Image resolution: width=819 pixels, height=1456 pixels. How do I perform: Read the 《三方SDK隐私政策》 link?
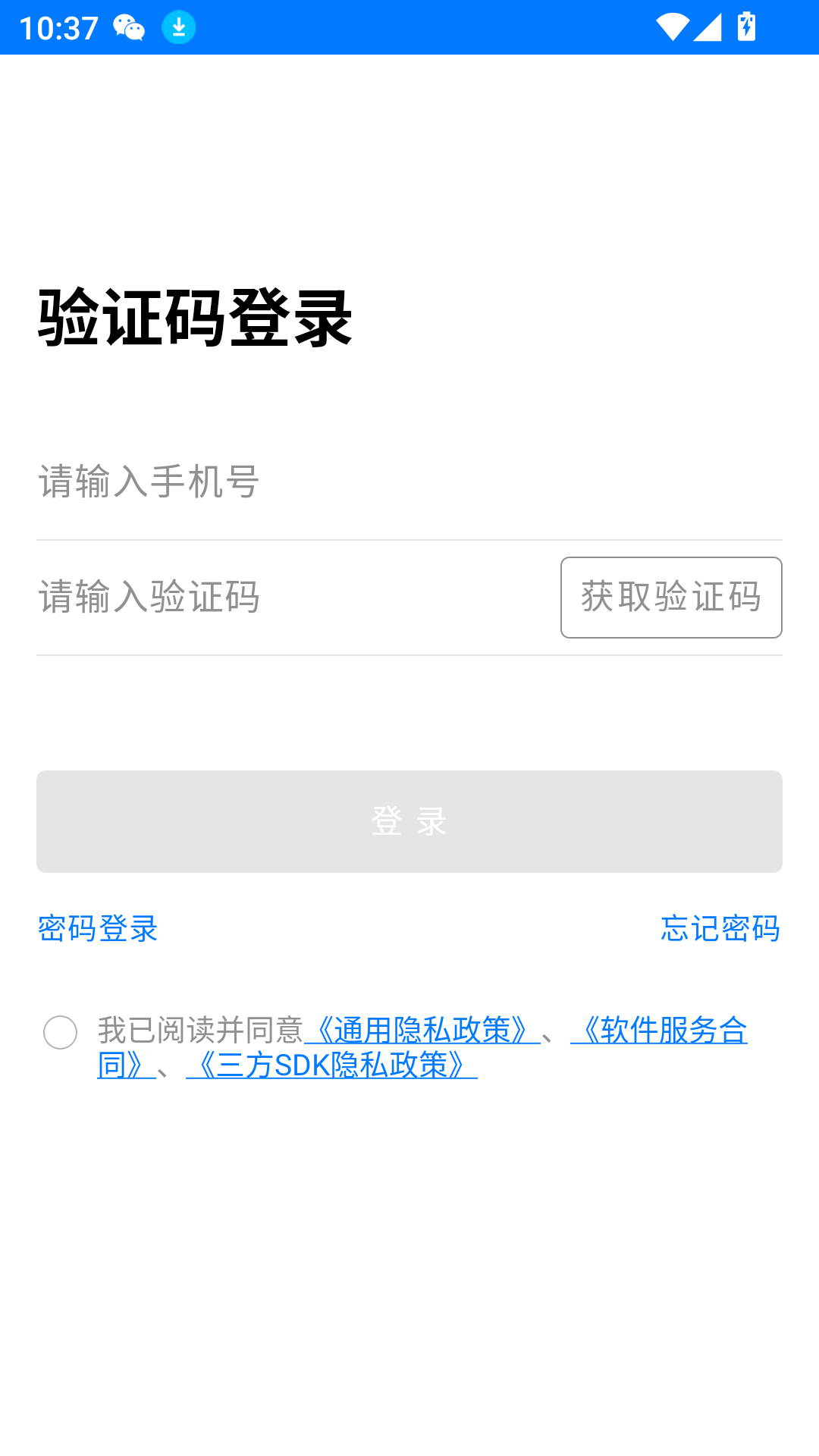coord(331,1065)
